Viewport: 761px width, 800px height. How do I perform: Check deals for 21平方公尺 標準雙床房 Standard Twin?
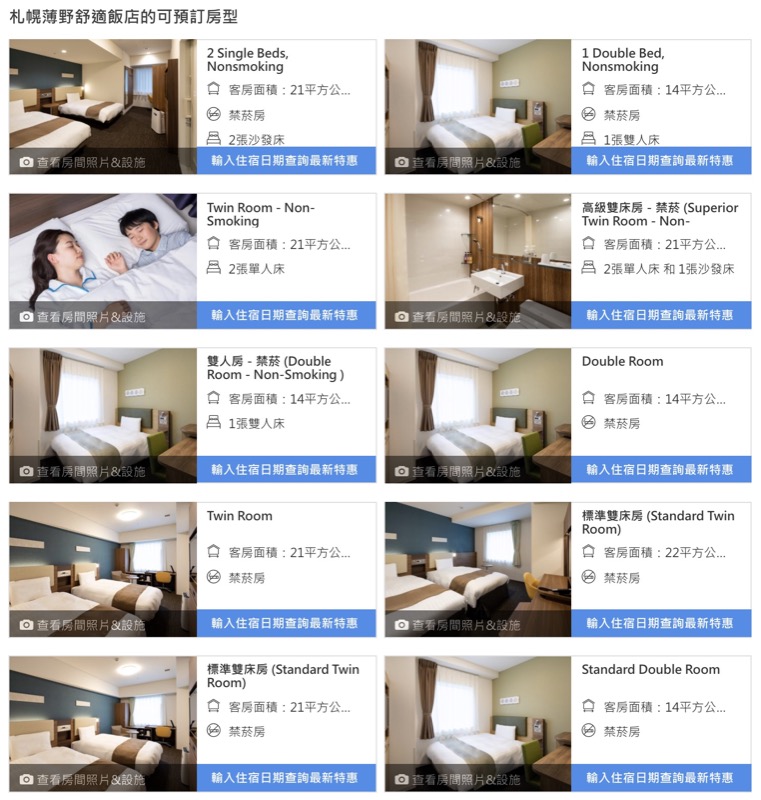285,778
